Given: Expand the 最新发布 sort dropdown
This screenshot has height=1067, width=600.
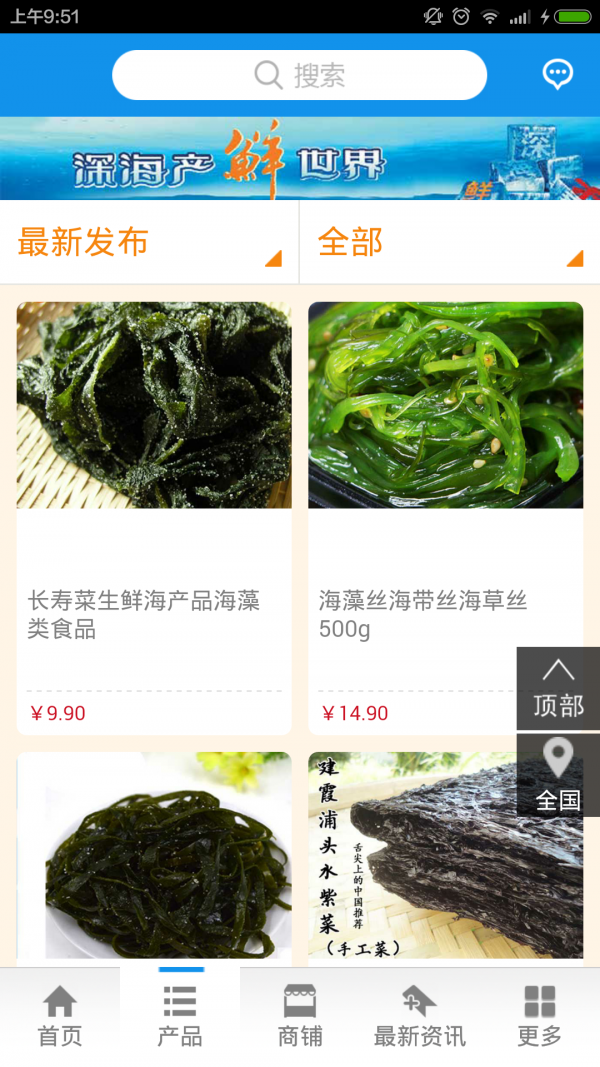Looking at the screenshot, I should [149, 242].
